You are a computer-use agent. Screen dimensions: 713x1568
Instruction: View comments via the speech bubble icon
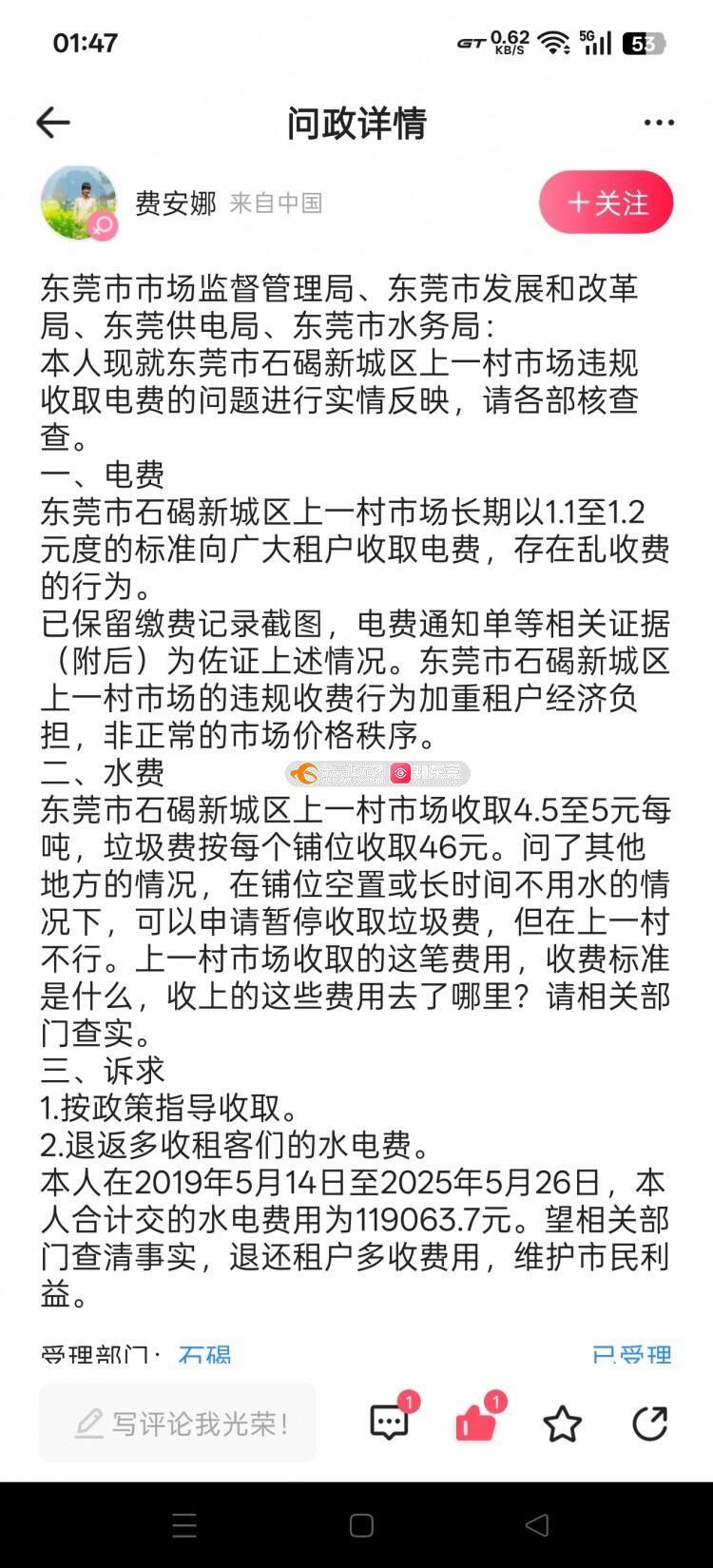coord(389,1422)
